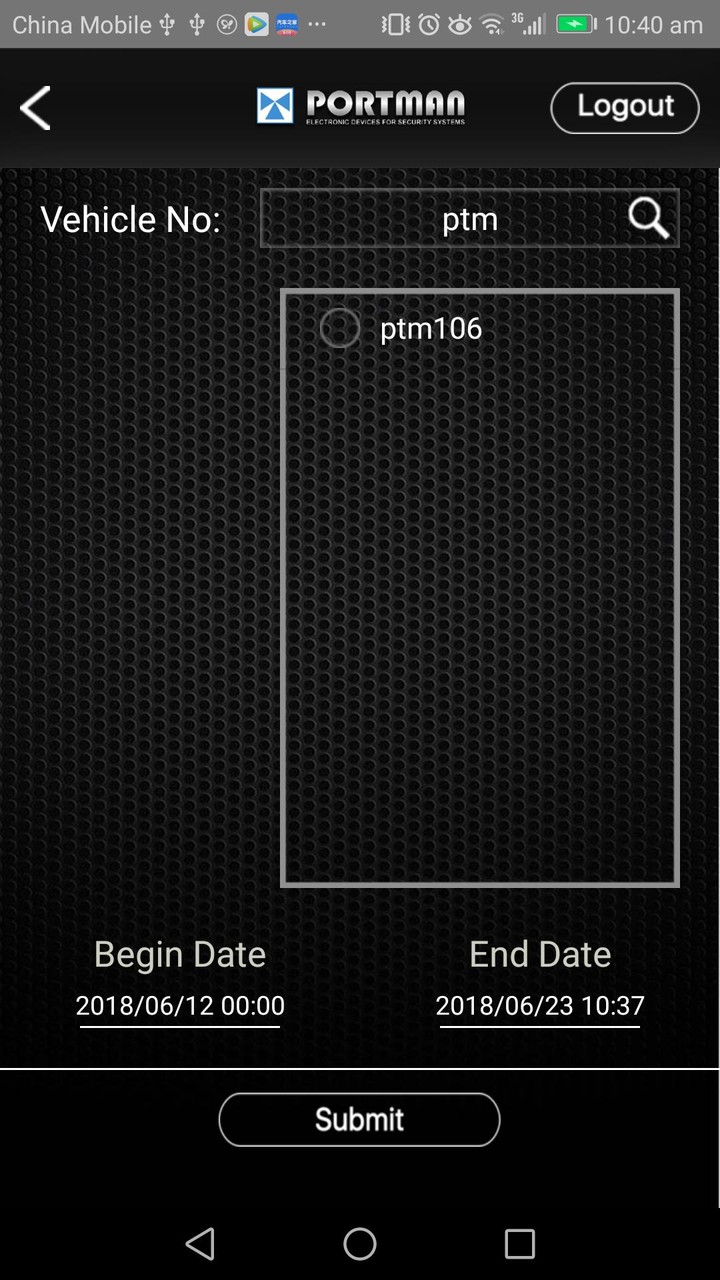The height and width of the screenshot is (1280, 720).
Task: Tap the vehicle number input showing ptm
Action: click(470, 218)
